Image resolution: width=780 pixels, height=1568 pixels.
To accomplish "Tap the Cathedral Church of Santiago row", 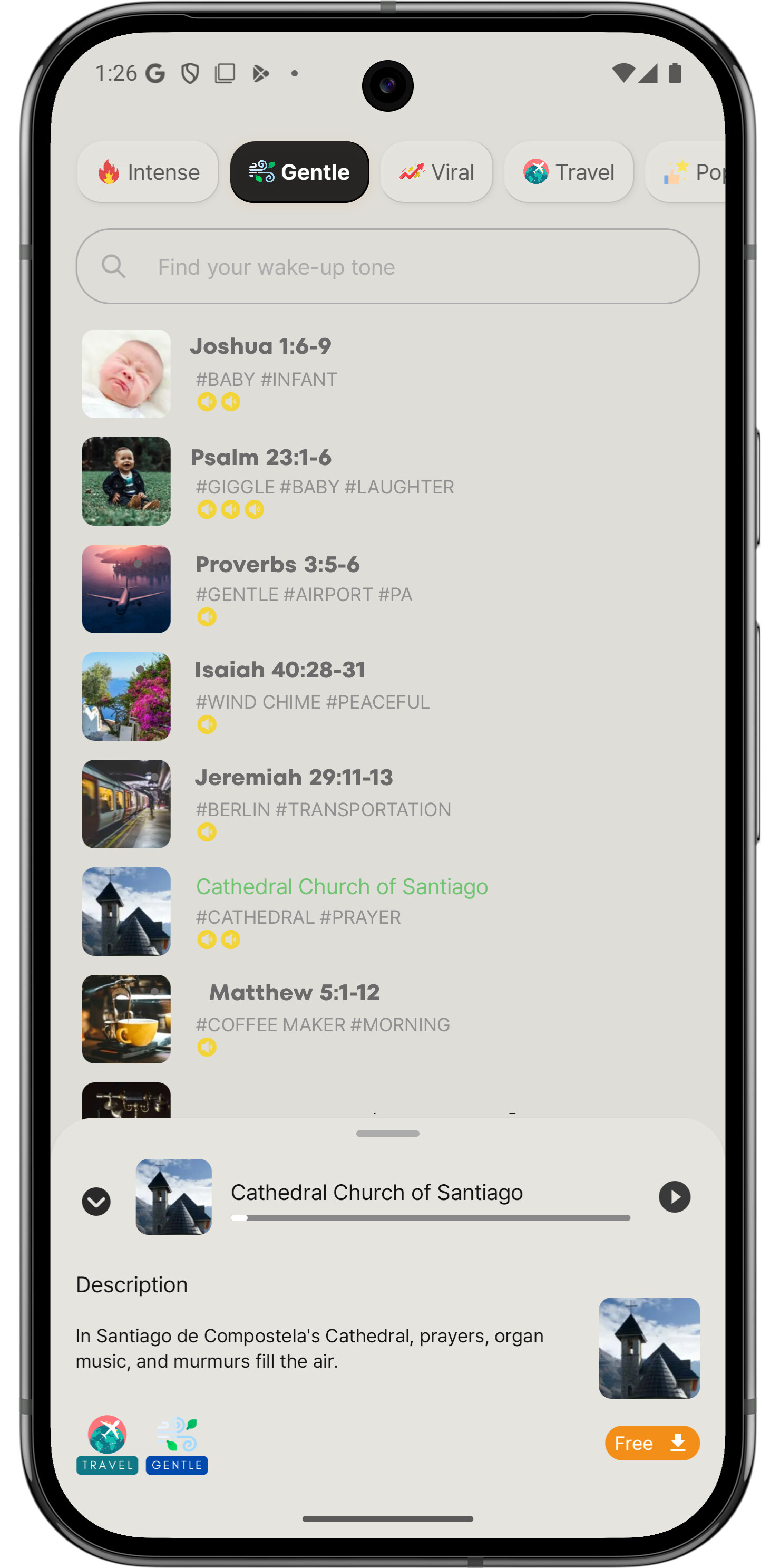I will [387, 911].
